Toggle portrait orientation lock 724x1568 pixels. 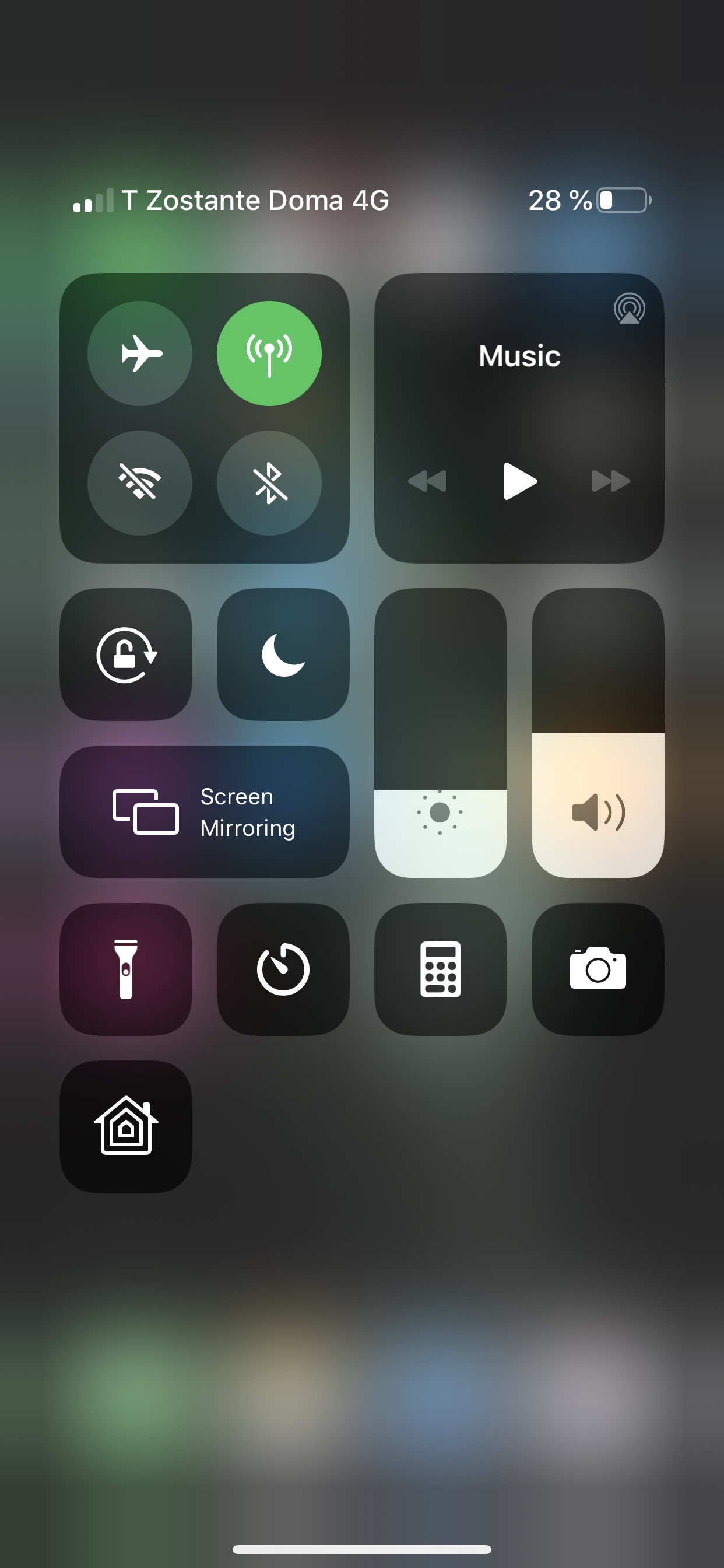126,654
